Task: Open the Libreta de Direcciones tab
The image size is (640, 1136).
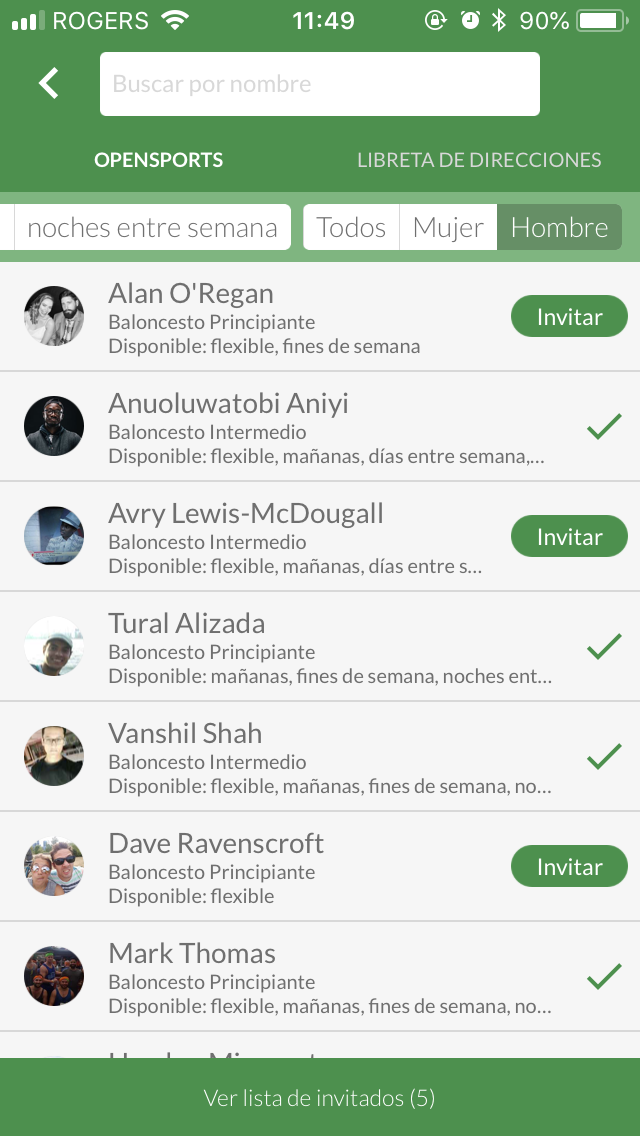Action: click(479, 160)
